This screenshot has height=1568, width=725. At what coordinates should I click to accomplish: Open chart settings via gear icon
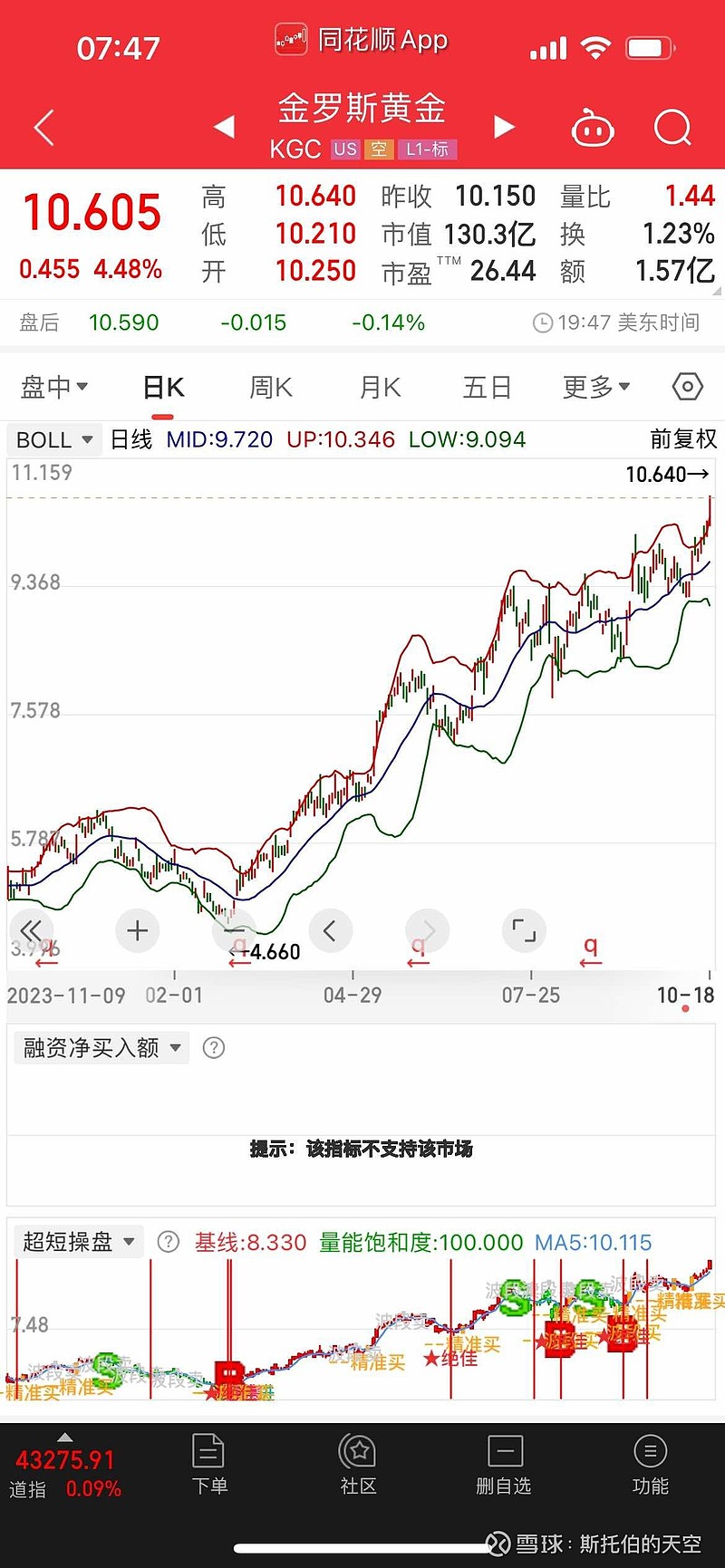pos(687,387)
